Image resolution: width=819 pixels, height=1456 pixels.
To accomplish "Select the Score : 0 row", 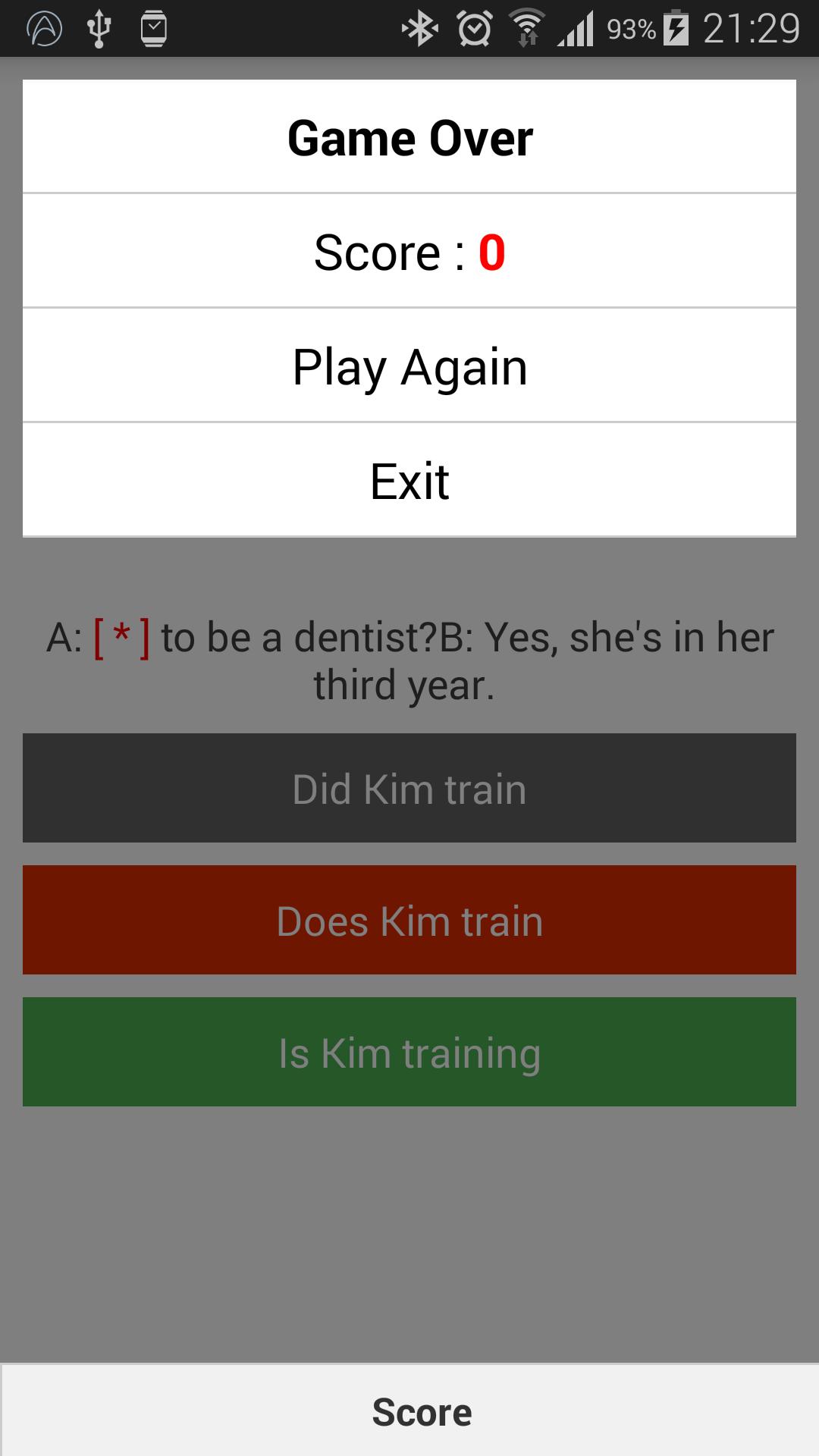I will [x=409, y=250].
